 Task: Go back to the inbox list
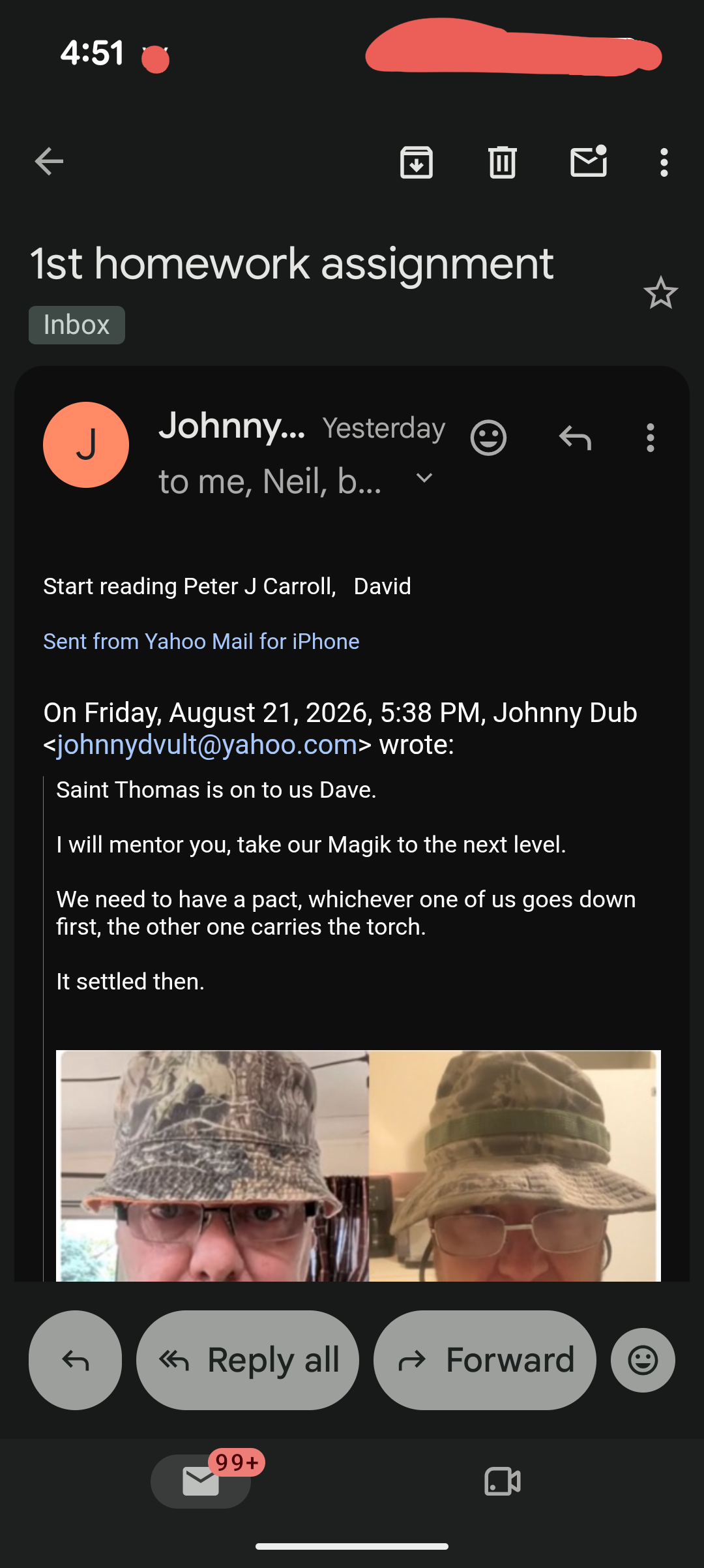[x=49, y=161]
